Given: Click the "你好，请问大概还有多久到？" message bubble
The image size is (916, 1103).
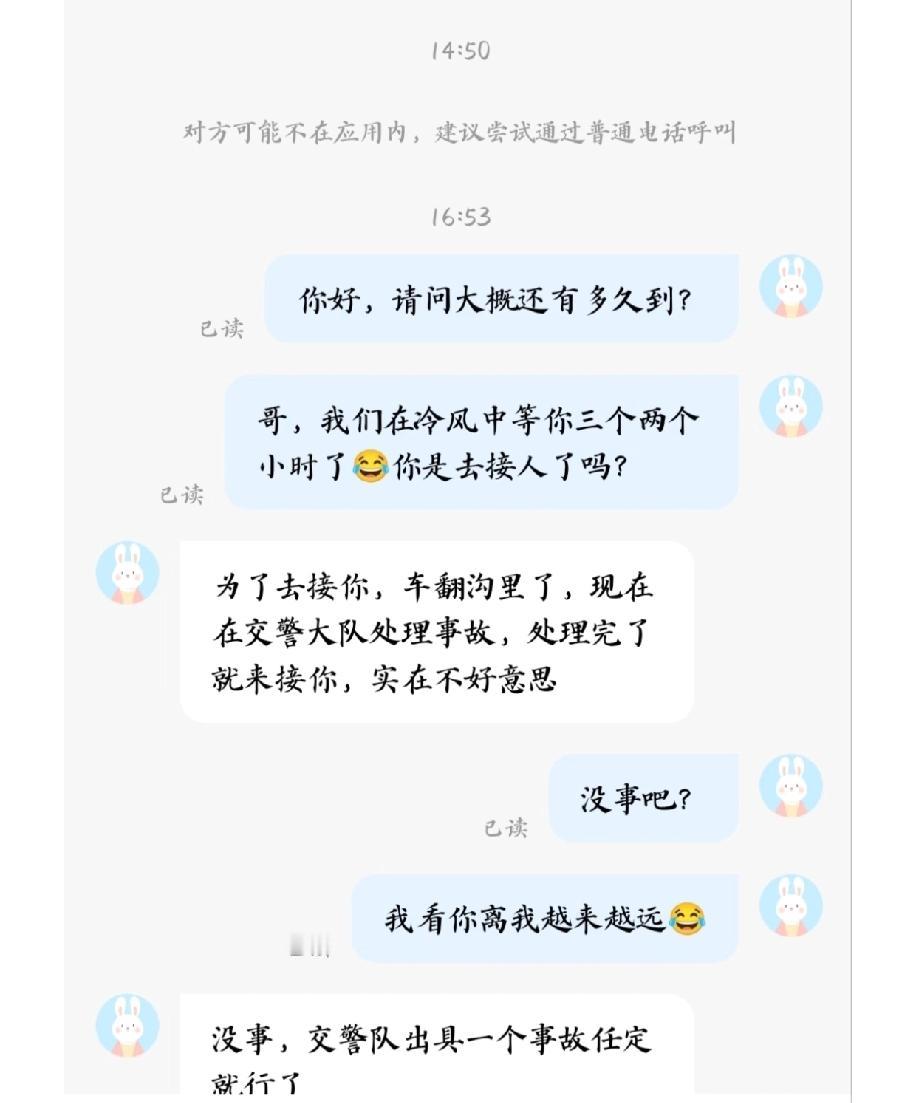Looking at the screenshot, I should point(498,300).
